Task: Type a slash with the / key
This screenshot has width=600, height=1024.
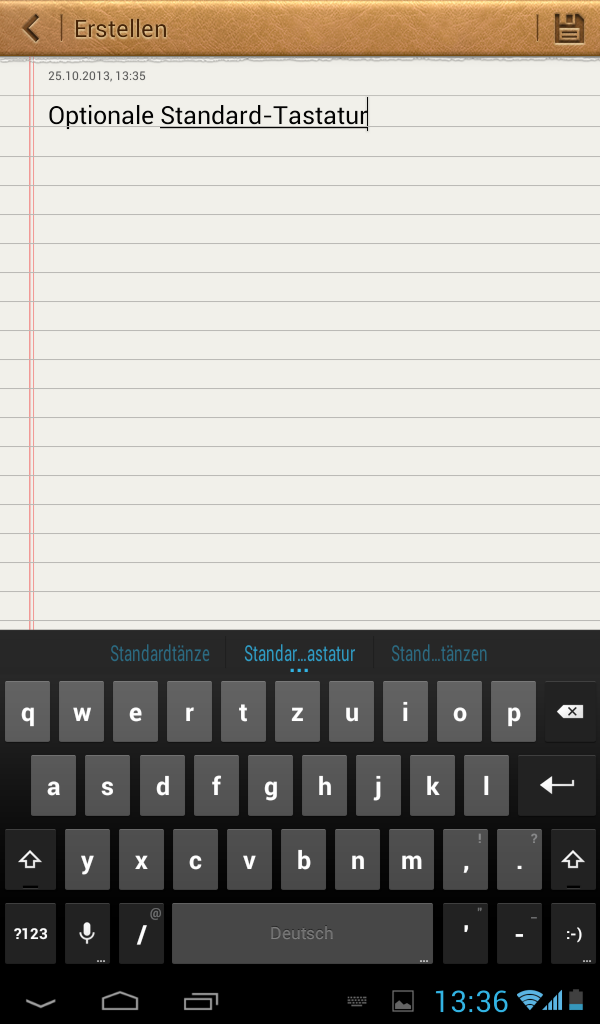Action: pyautogui.click(x=141, y=934)
